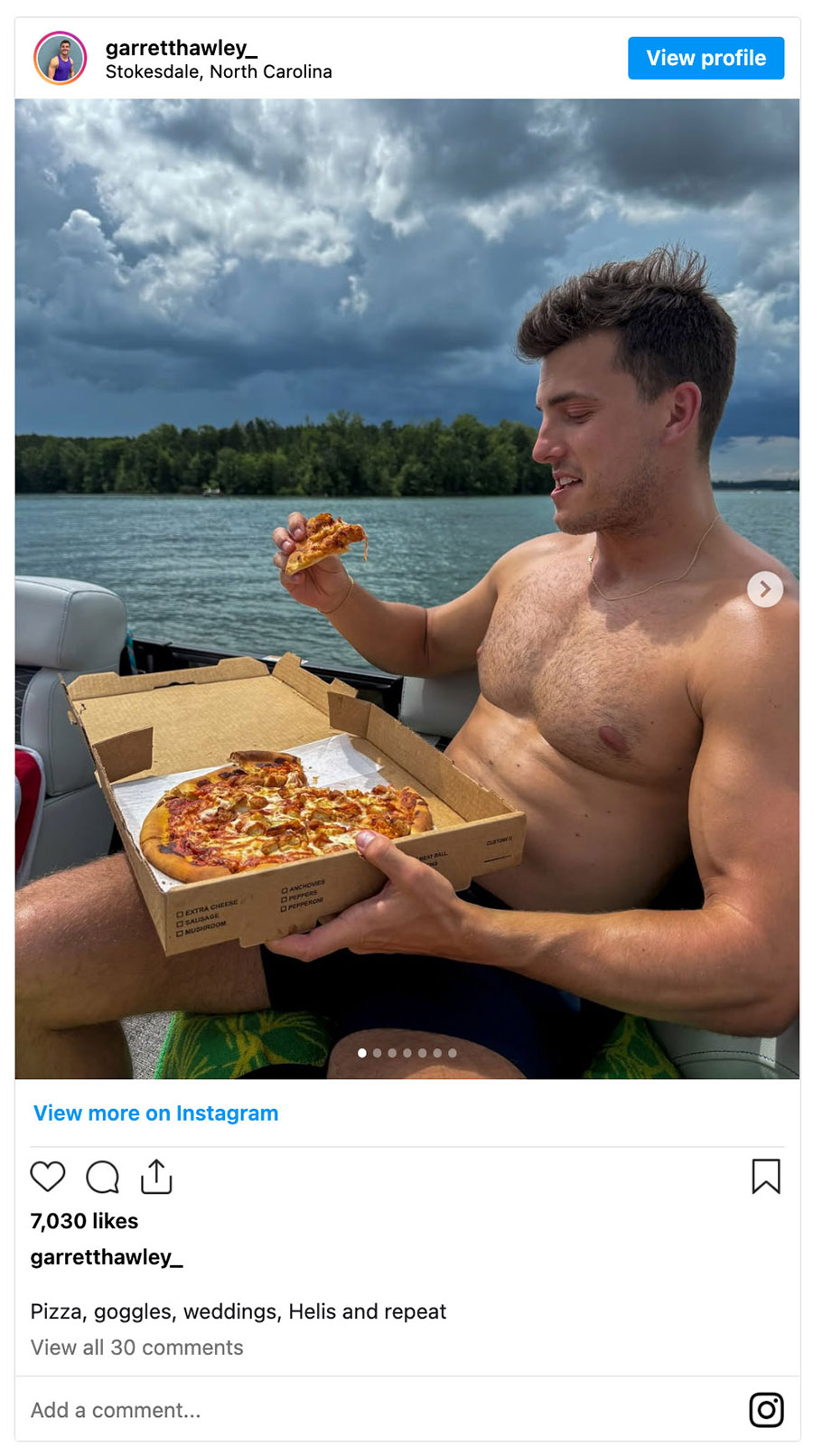Open the comment bubble icon

tap(102, 1177)
